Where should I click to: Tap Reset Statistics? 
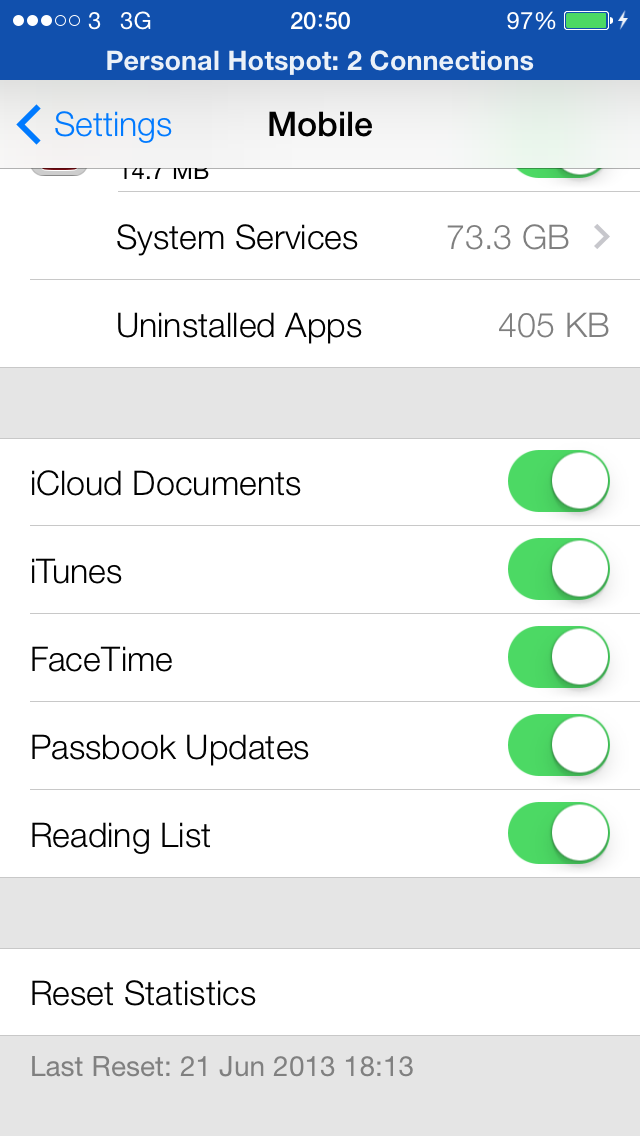pos(320,992)
